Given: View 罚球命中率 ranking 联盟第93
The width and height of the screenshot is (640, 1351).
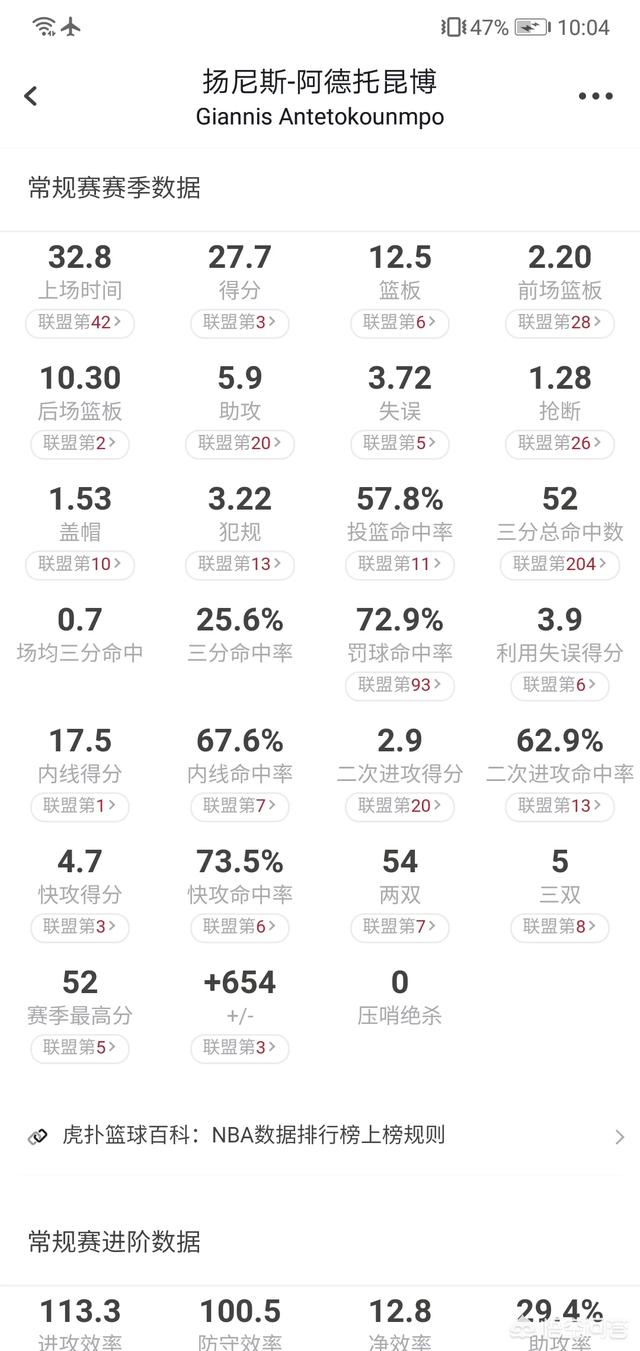Looking at the screenshot, I should click(x=400, y=686).
